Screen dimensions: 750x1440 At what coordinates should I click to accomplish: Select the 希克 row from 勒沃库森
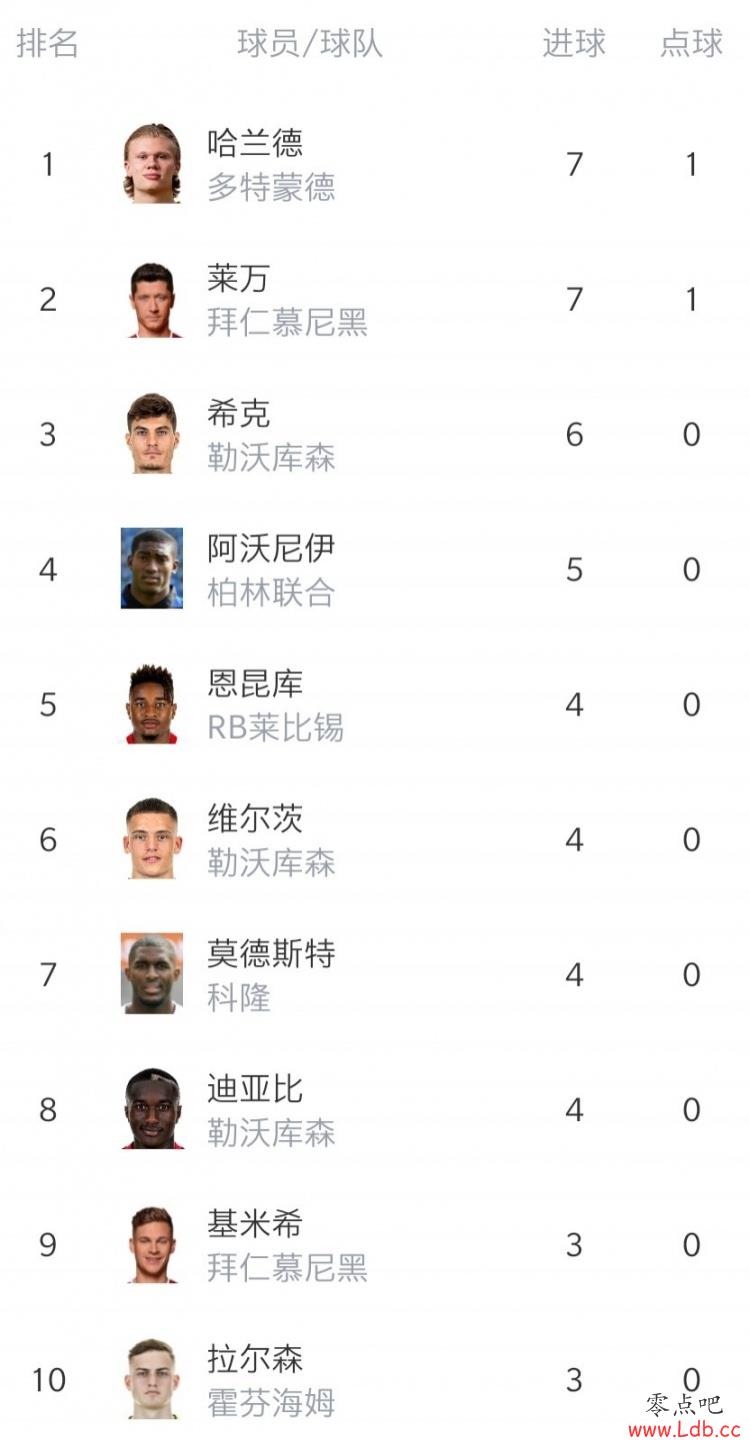click(375, 434)
